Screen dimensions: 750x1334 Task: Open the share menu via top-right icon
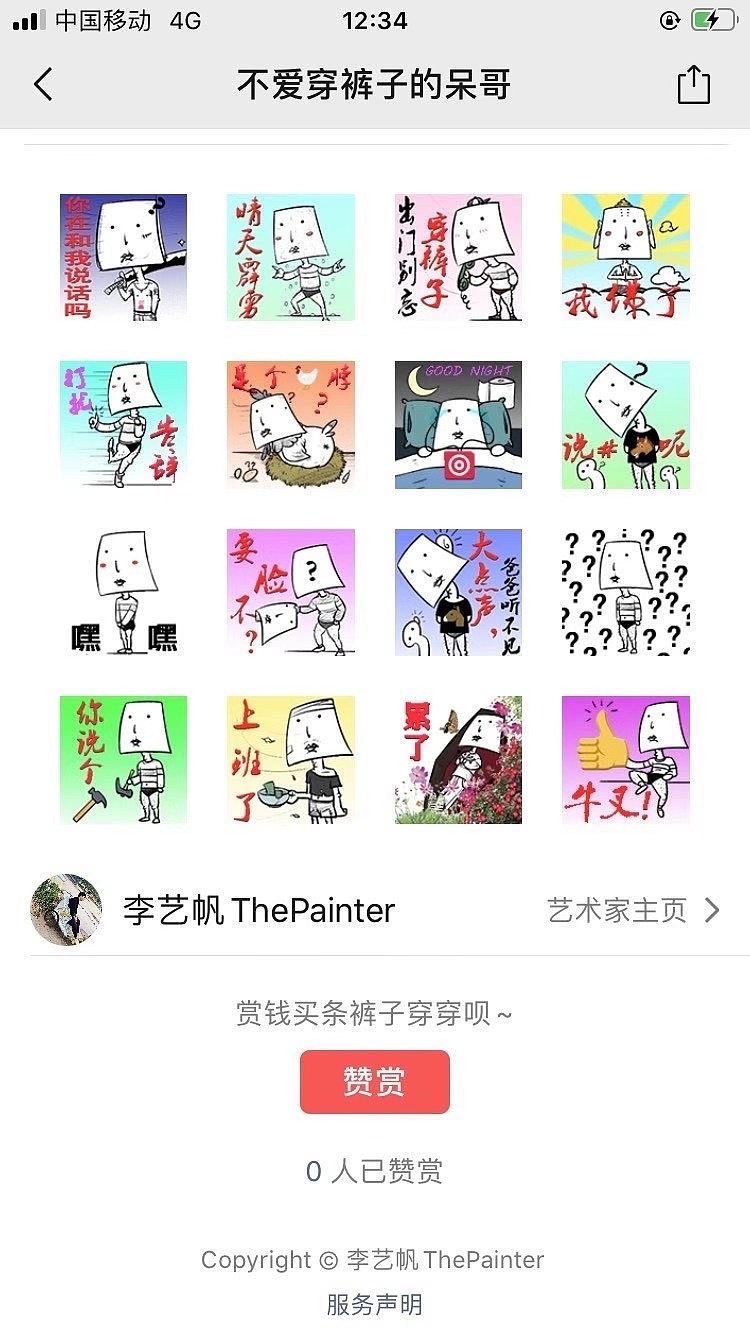[694, 85]
